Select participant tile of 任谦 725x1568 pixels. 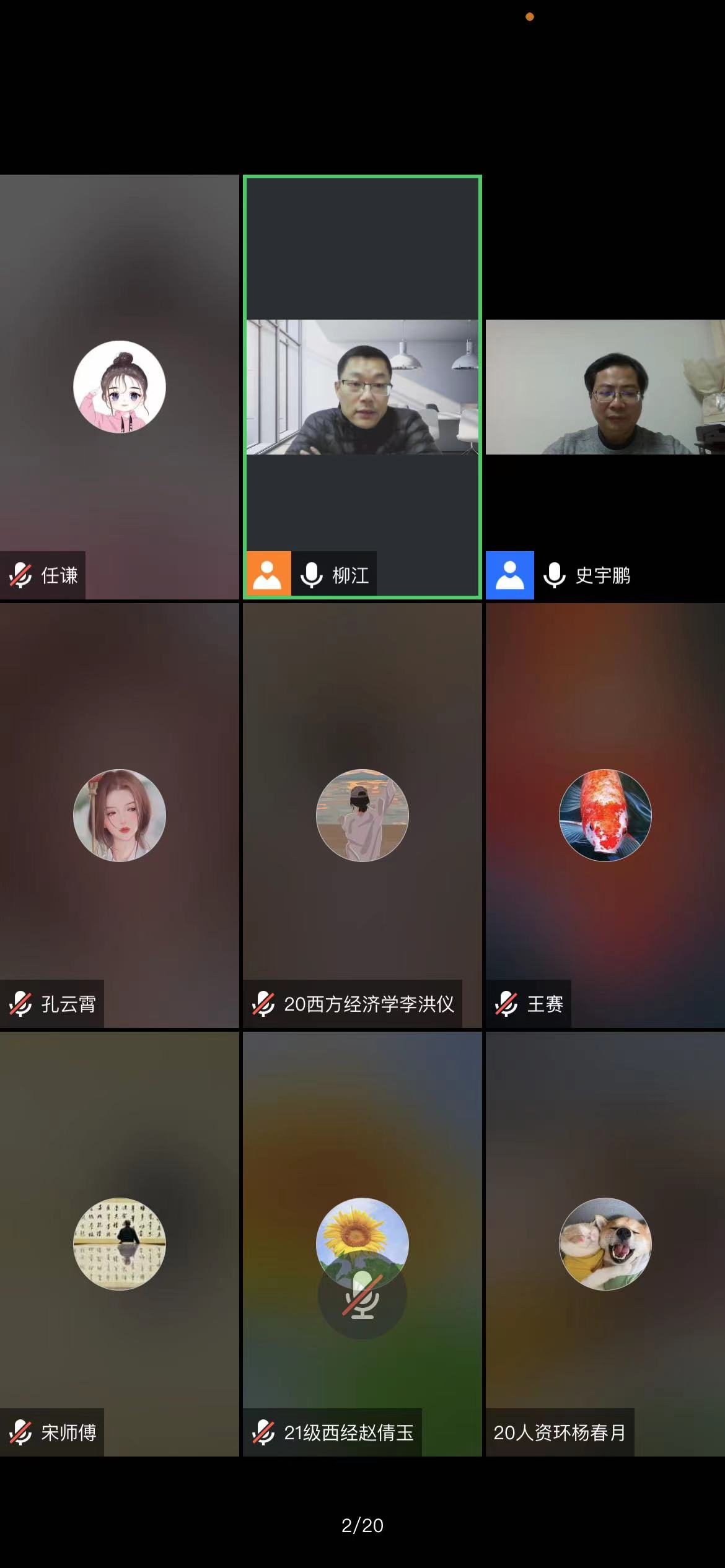pos(119,387)
